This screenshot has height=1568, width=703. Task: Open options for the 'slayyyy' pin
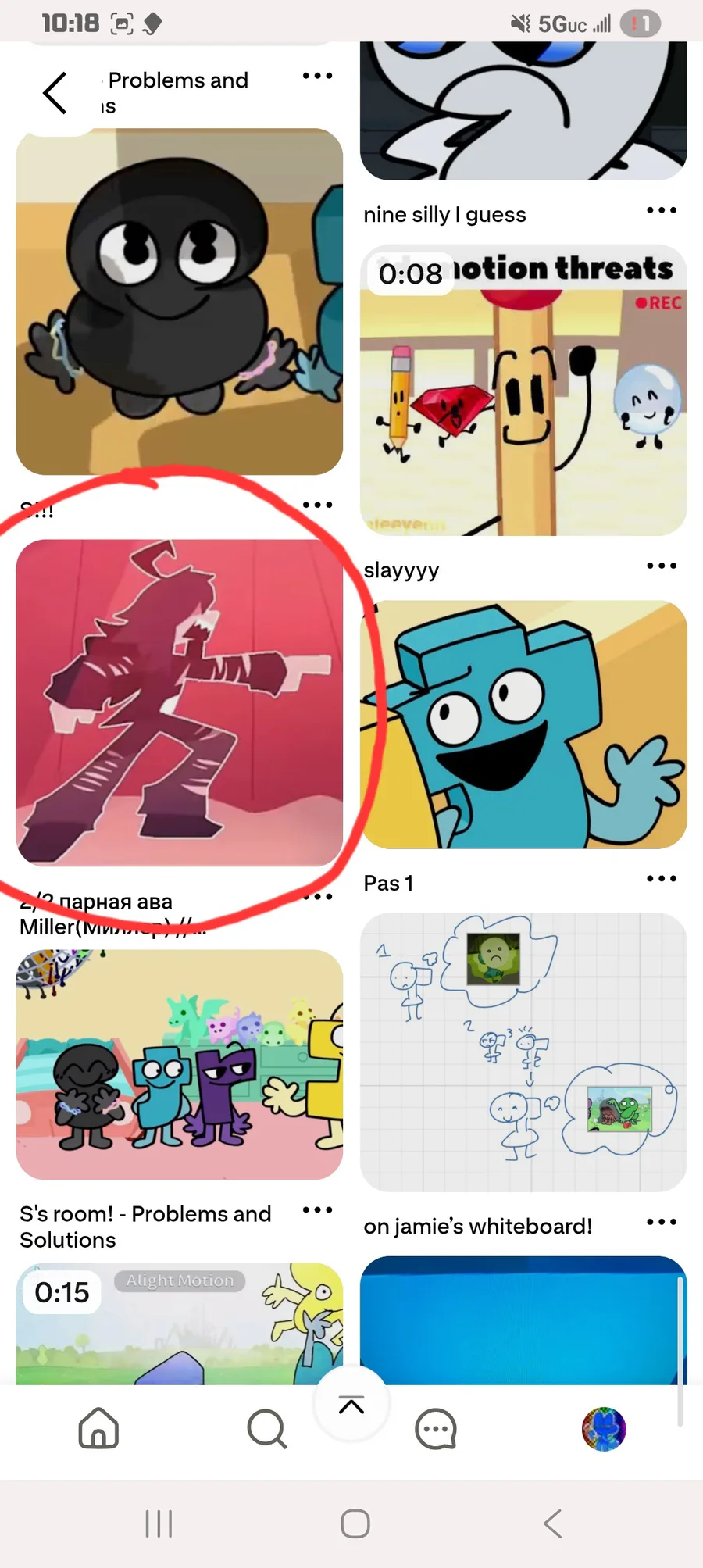pos(661,566)
